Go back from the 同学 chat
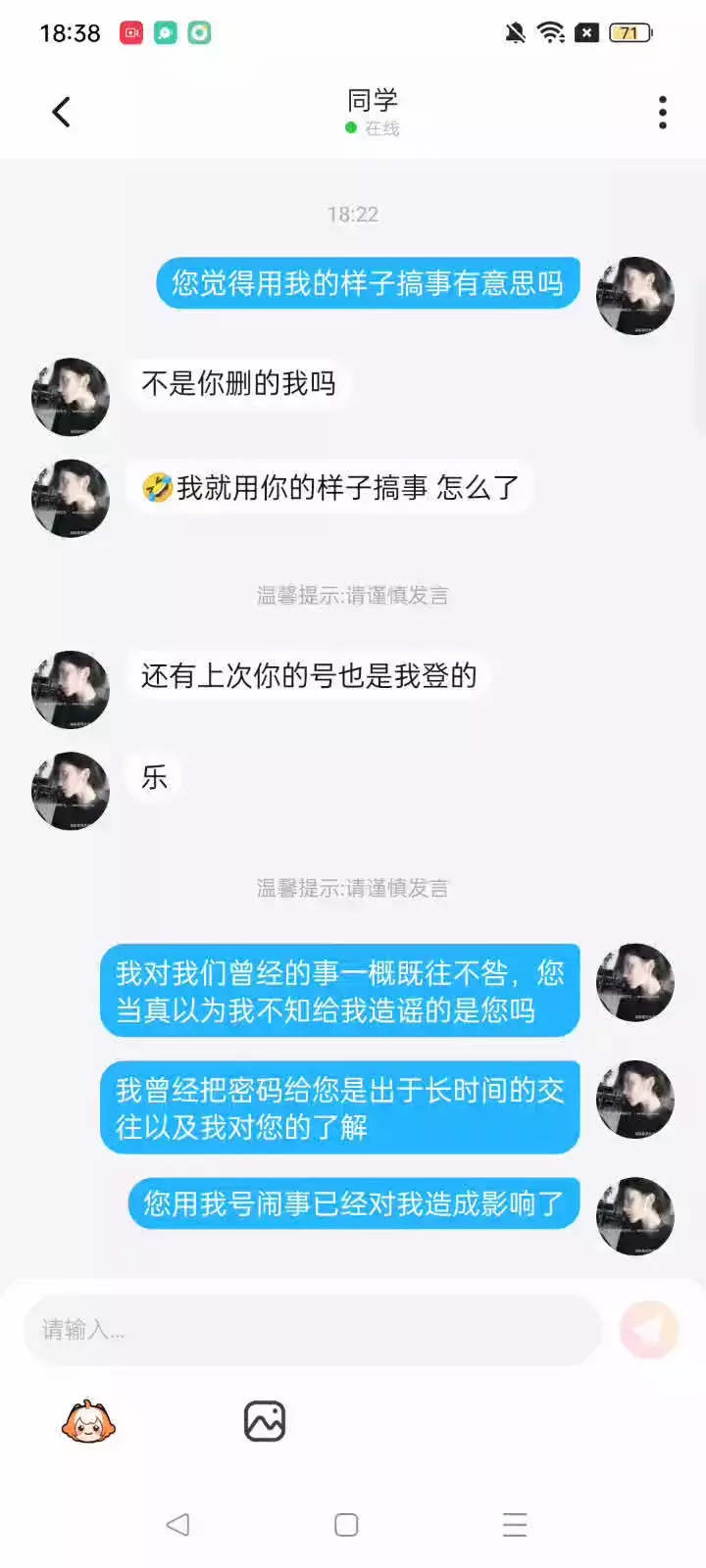Image resolution: width=706 pixels, height=1568 pixels. coord(61,113)
